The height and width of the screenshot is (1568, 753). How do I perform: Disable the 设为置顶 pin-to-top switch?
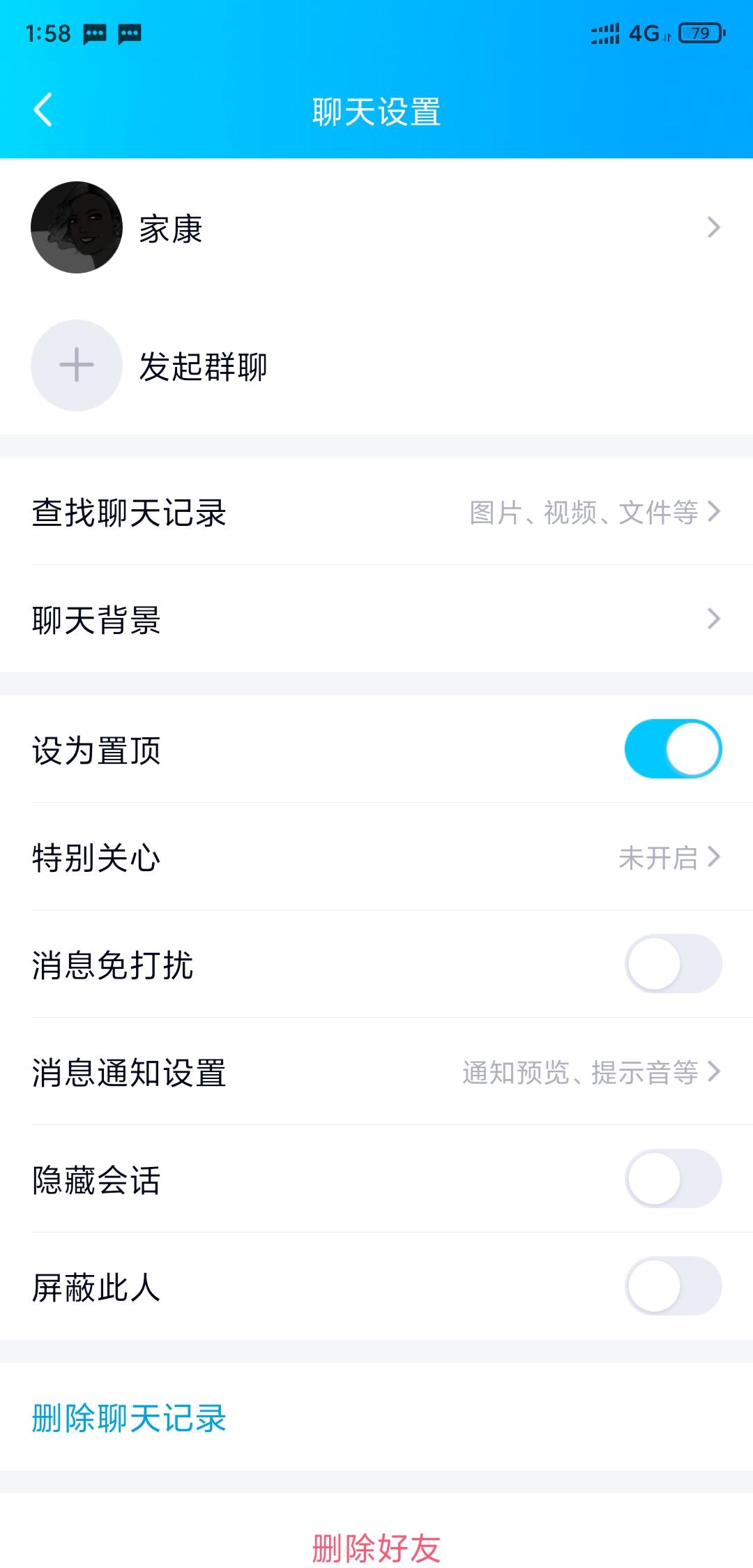pyautogui.click(x=671, y=747)
